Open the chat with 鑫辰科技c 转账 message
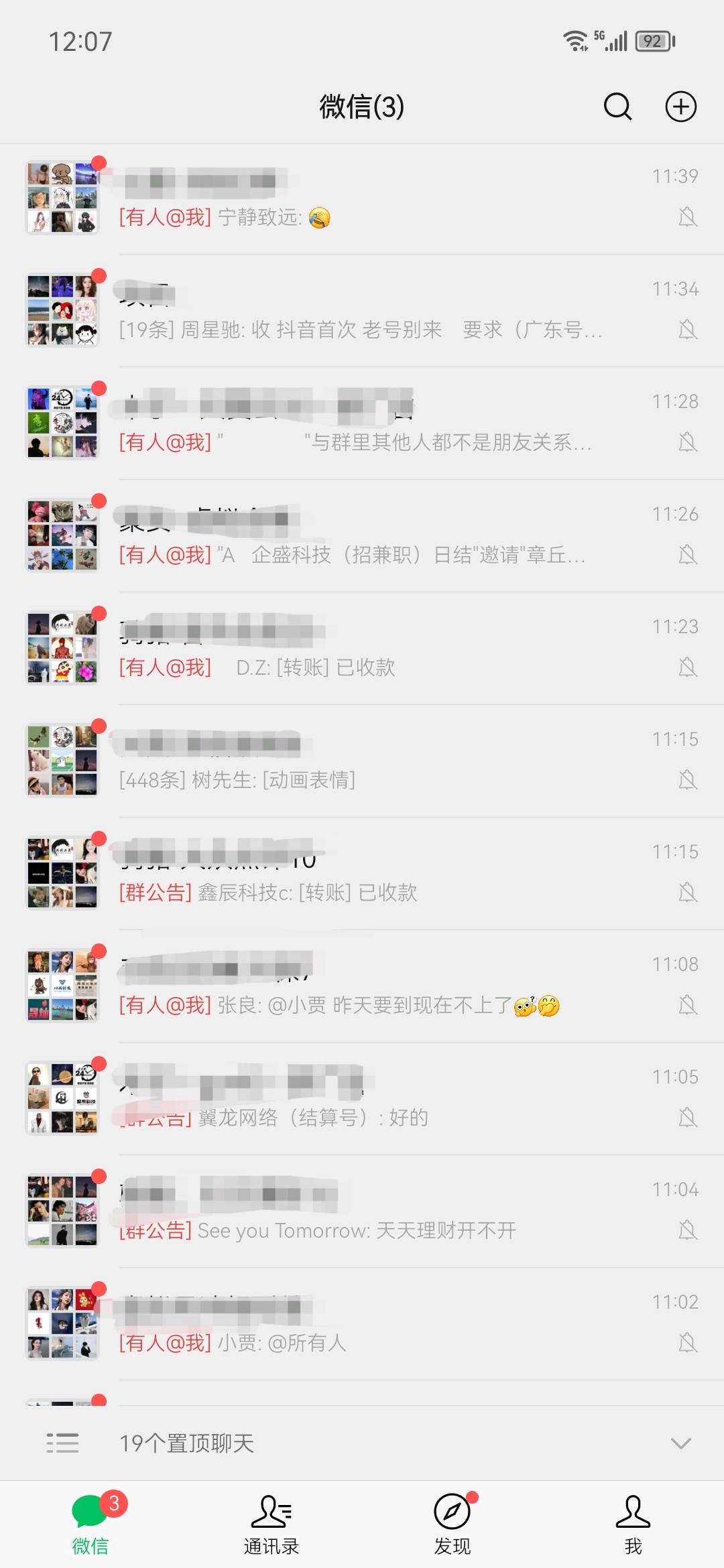This screenshot has width=724, height=1568. point(375,874)
